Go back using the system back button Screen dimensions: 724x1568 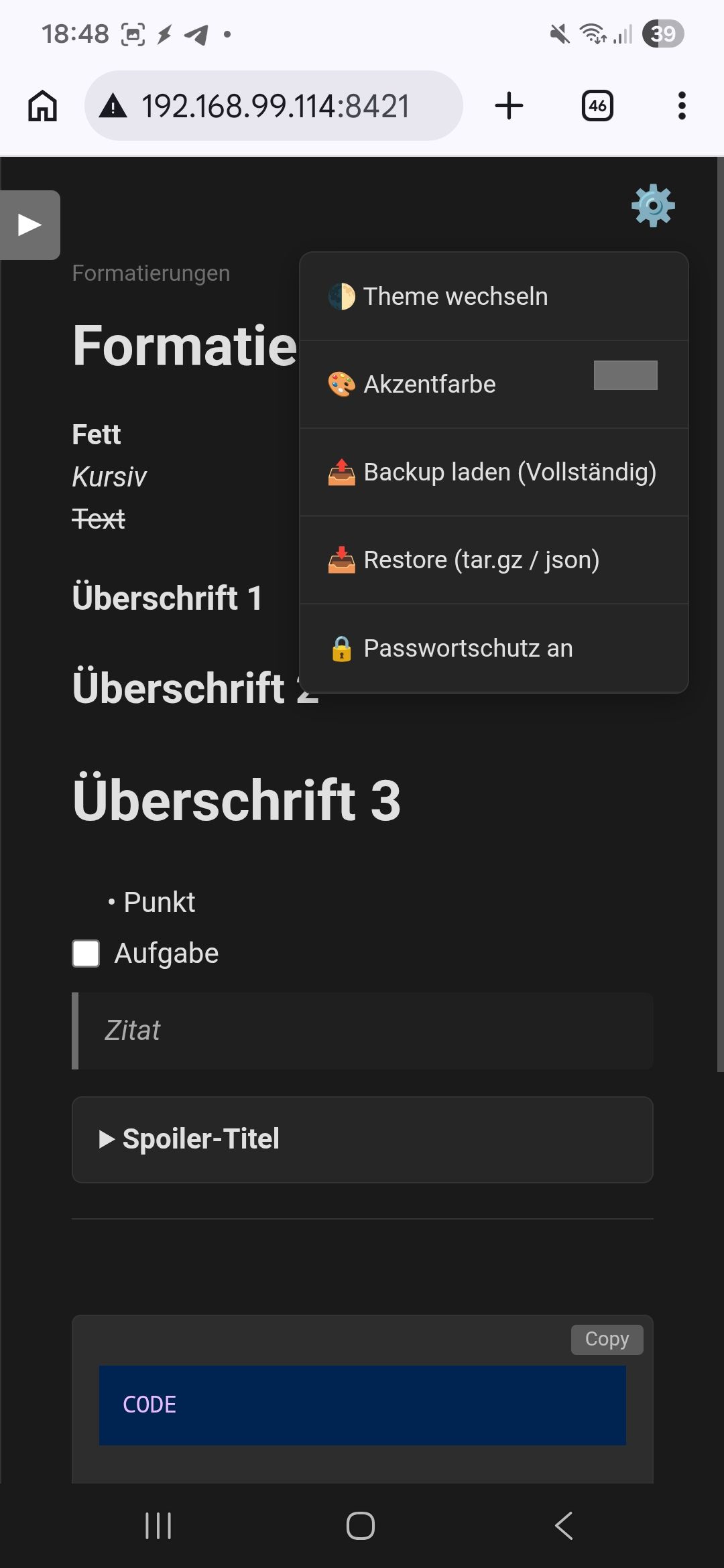pyautogui.click(x=564, y=1526)
